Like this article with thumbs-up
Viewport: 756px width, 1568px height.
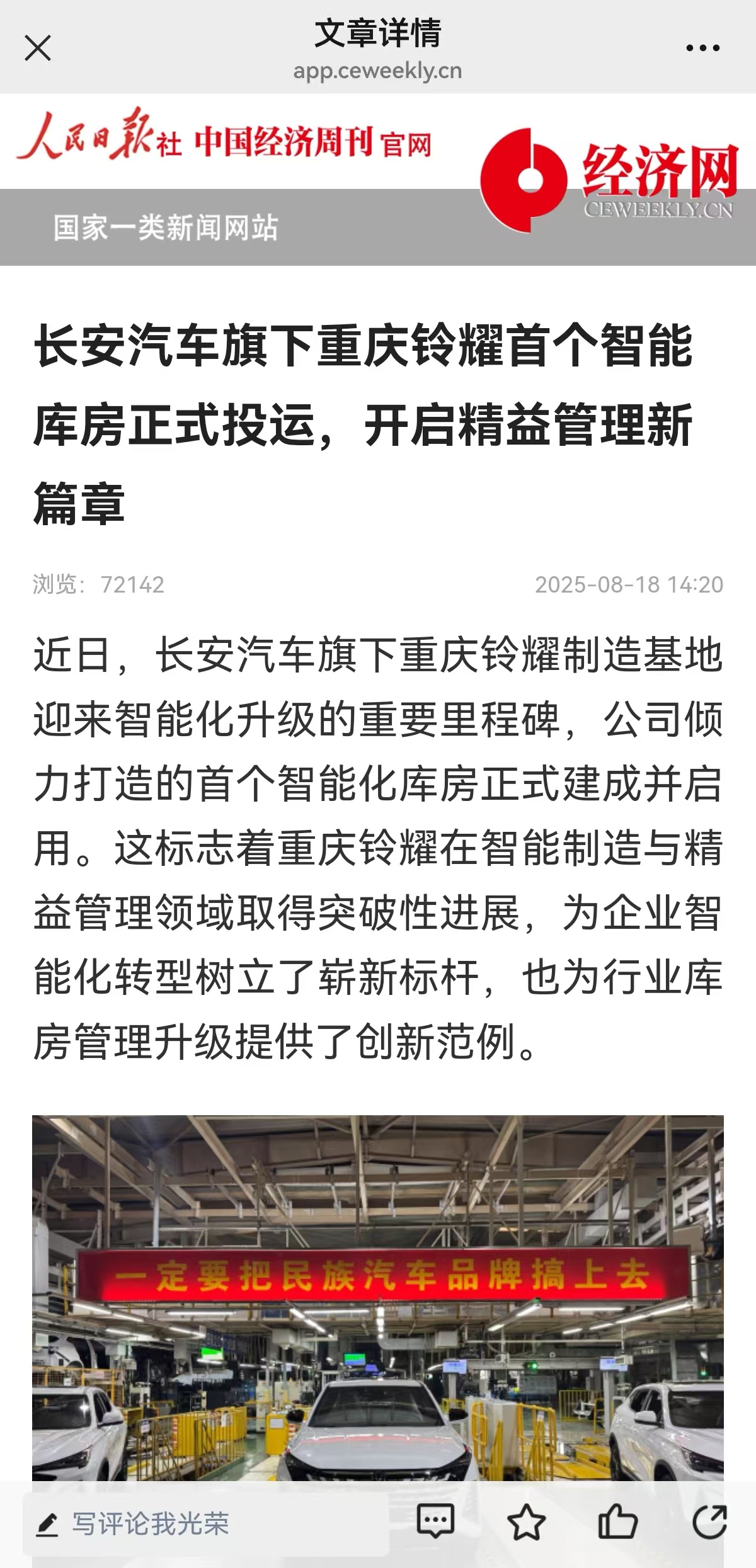click(617, 1522)
